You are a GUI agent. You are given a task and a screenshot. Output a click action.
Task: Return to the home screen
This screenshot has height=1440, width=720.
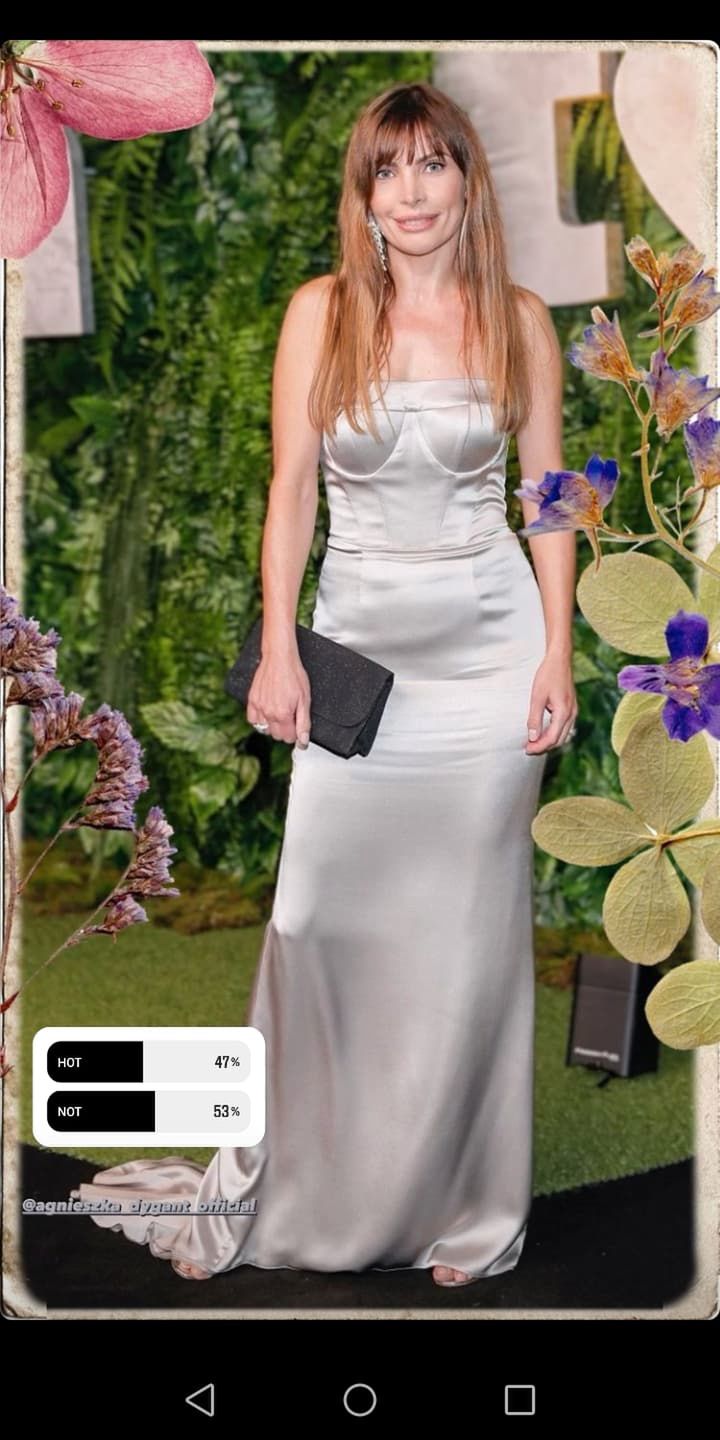360,1399
